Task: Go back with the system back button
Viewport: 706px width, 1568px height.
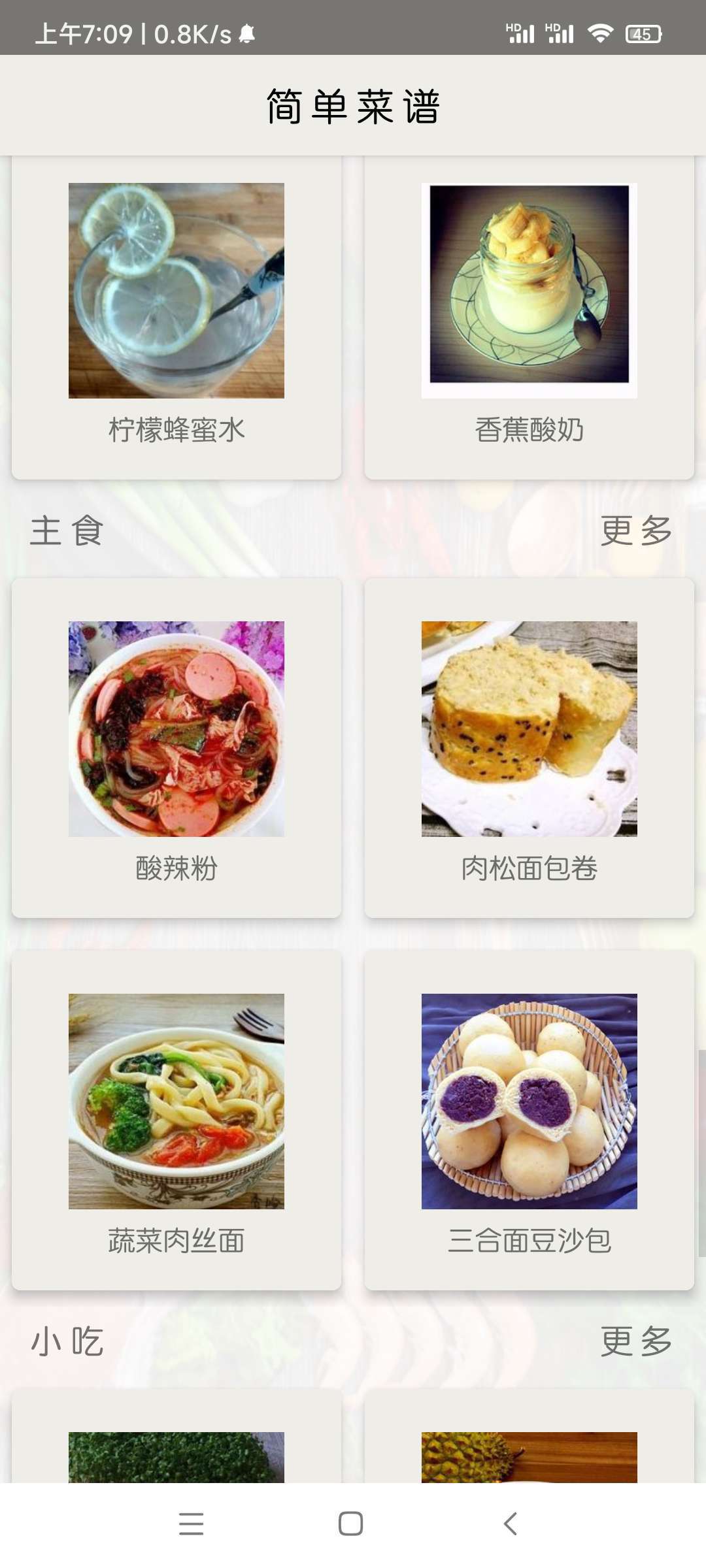Action: click(511, 1524)
